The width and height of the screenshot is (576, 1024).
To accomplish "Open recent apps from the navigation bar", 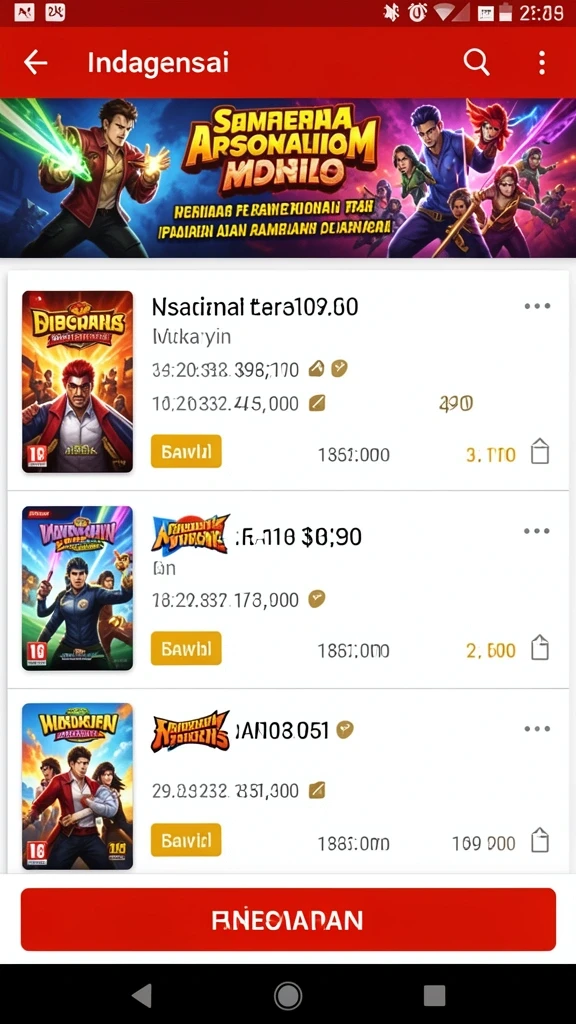I will click(434, 996).
